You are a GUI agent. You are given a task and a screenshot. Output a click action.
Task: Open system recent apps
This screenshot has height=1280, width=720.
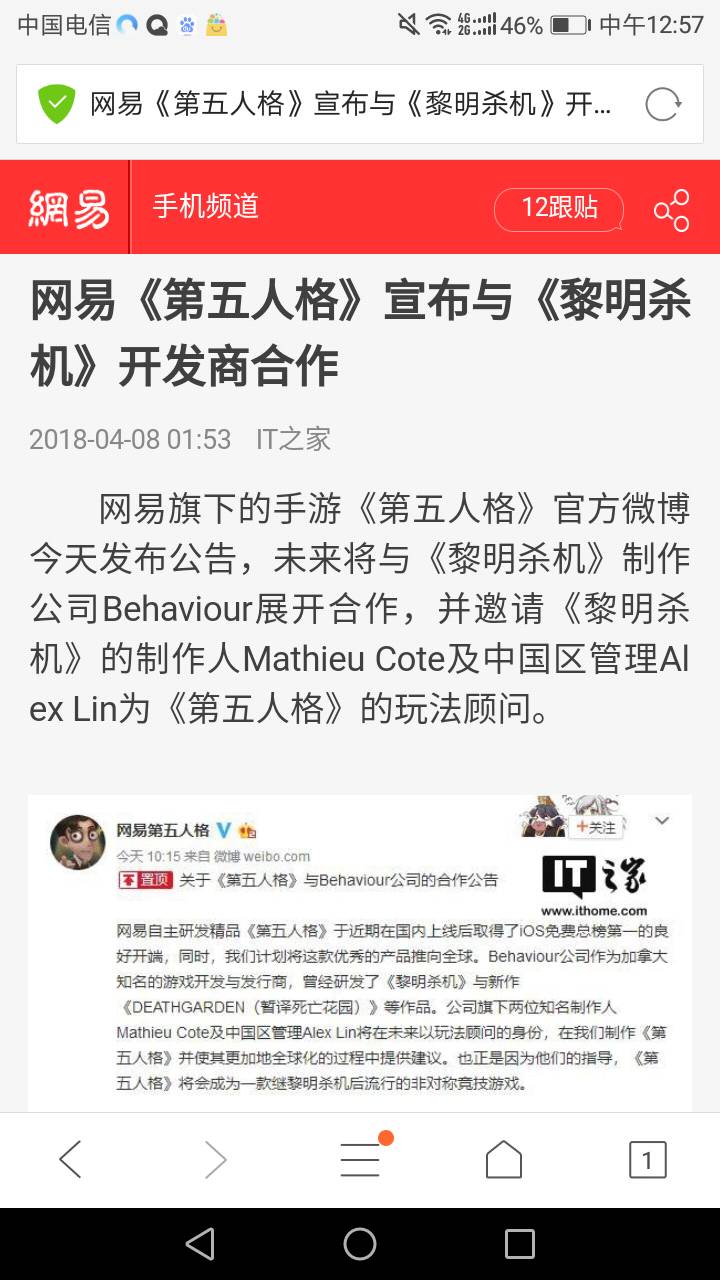tap(520, 1244)
